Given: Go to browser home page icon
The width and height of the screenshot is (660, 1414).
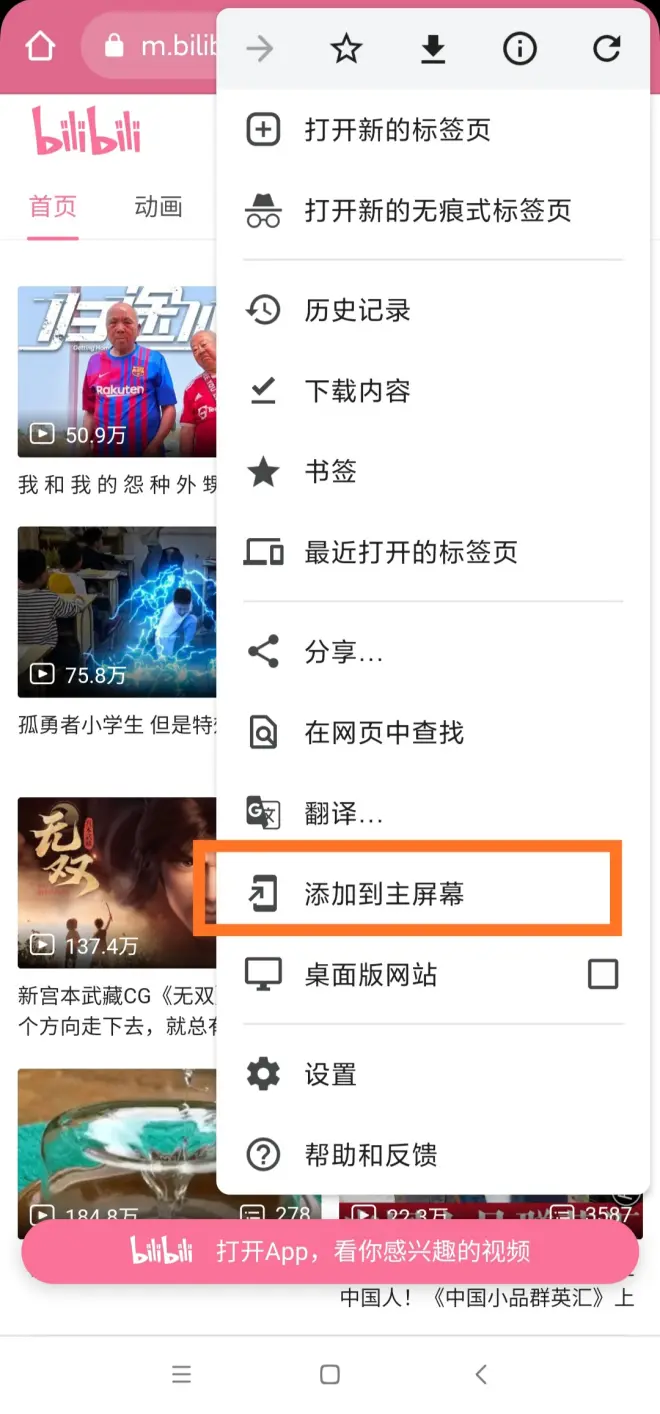Looking at the screenshot, I should (x=40, y=46).
